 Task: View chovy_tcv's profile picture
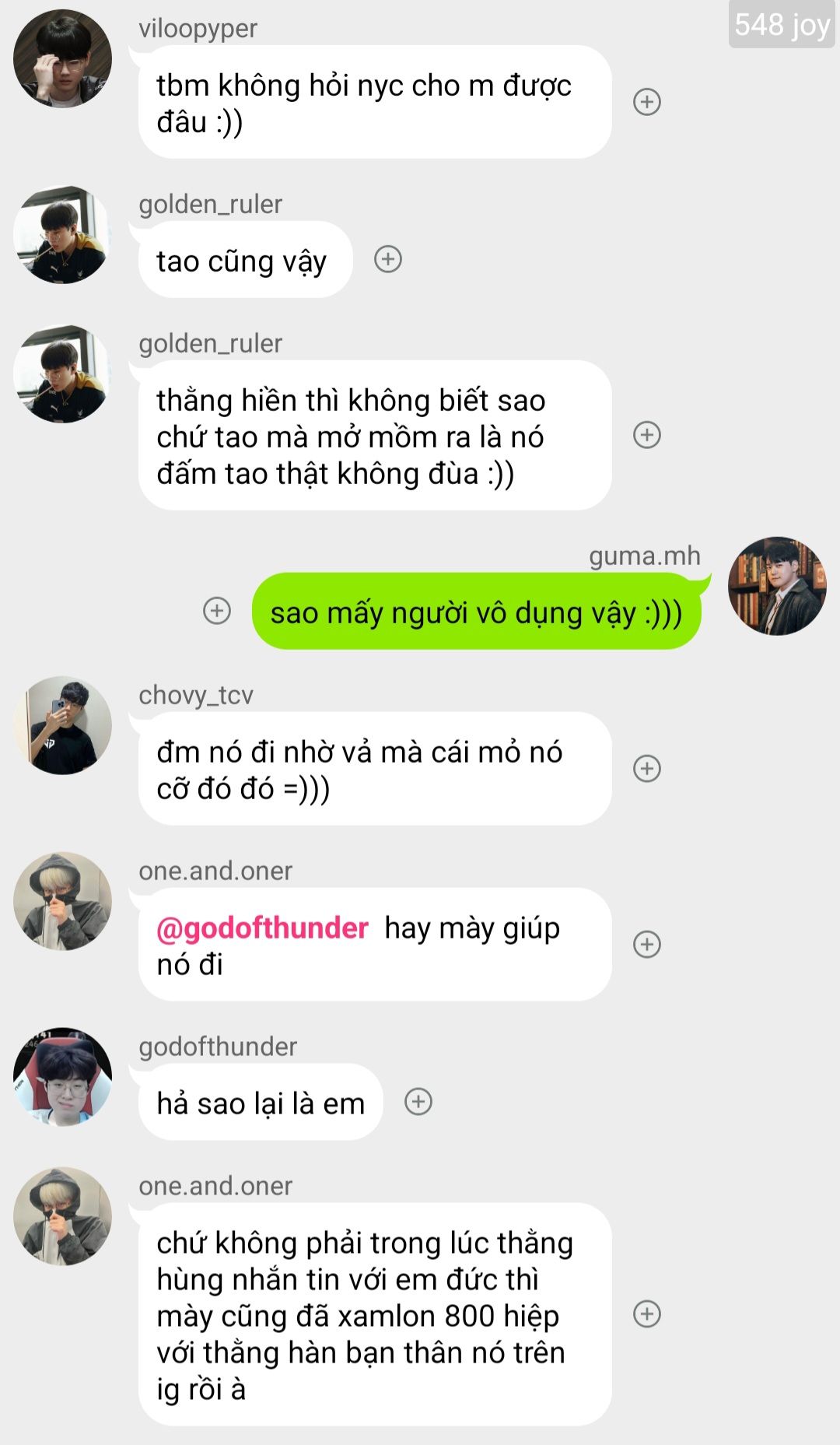click(62, 725)
